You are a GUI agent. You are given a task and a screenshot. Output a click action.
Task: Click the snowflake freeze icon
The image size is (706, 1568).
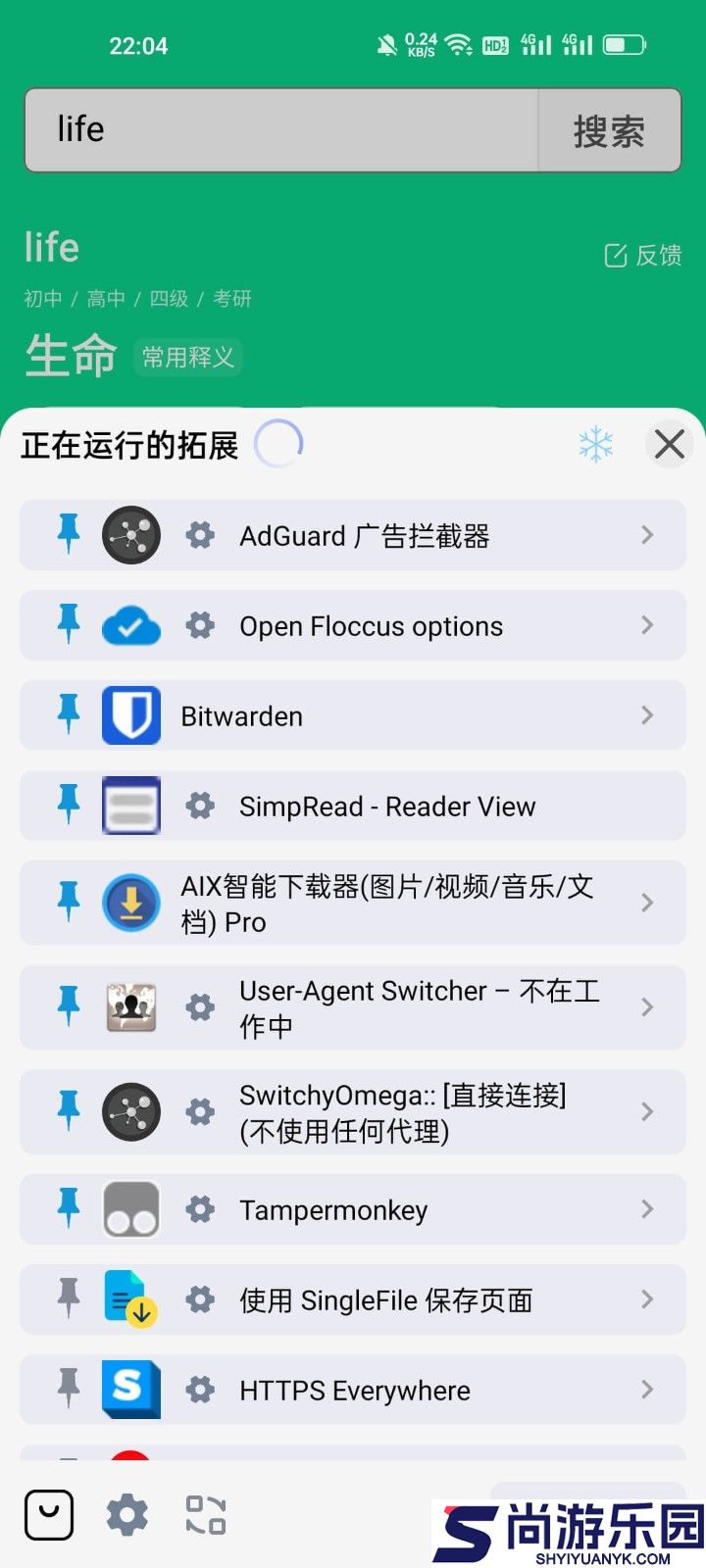[596, 443]
